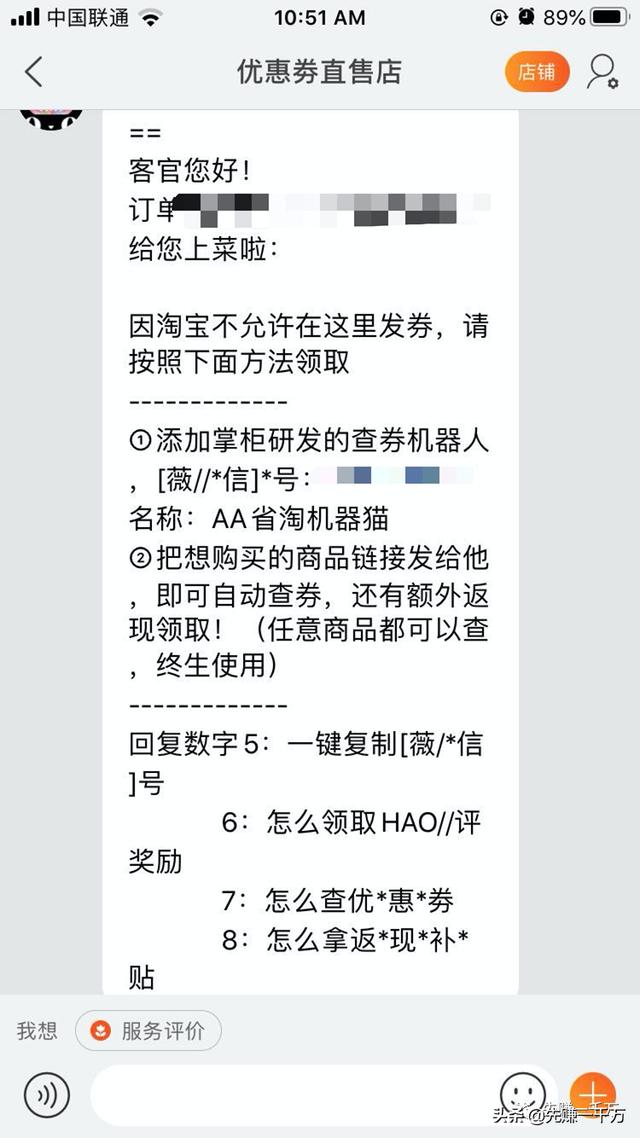Open the emoji smiley picker

[x=522, y=1094]
